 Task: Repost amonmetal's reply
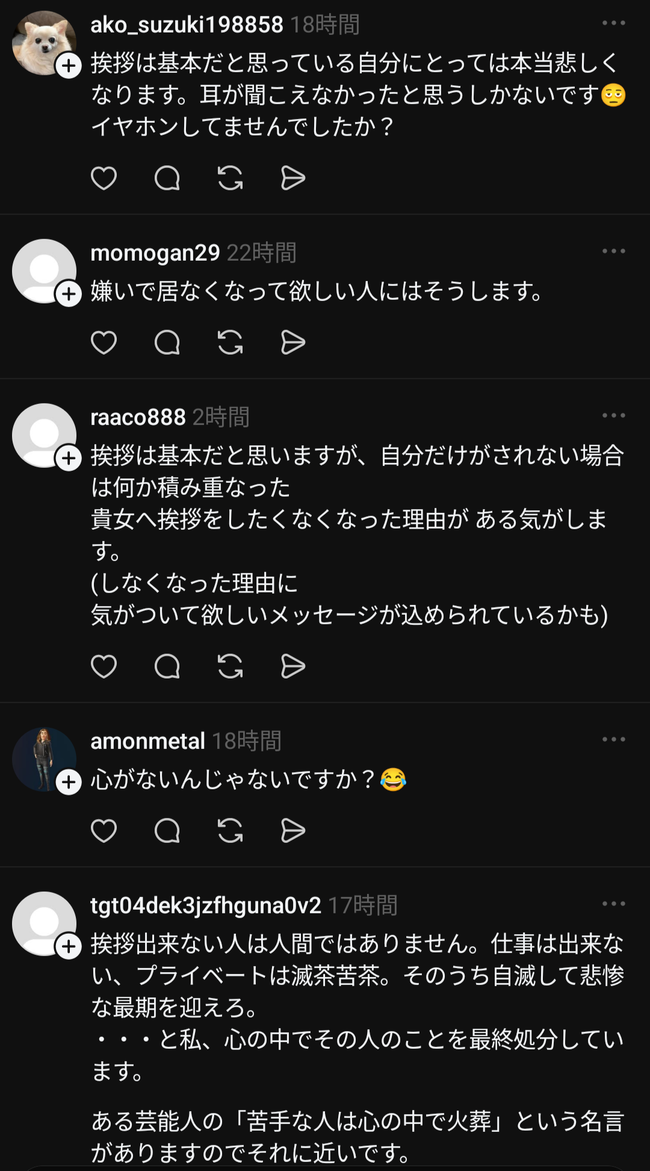pos(230,830)
